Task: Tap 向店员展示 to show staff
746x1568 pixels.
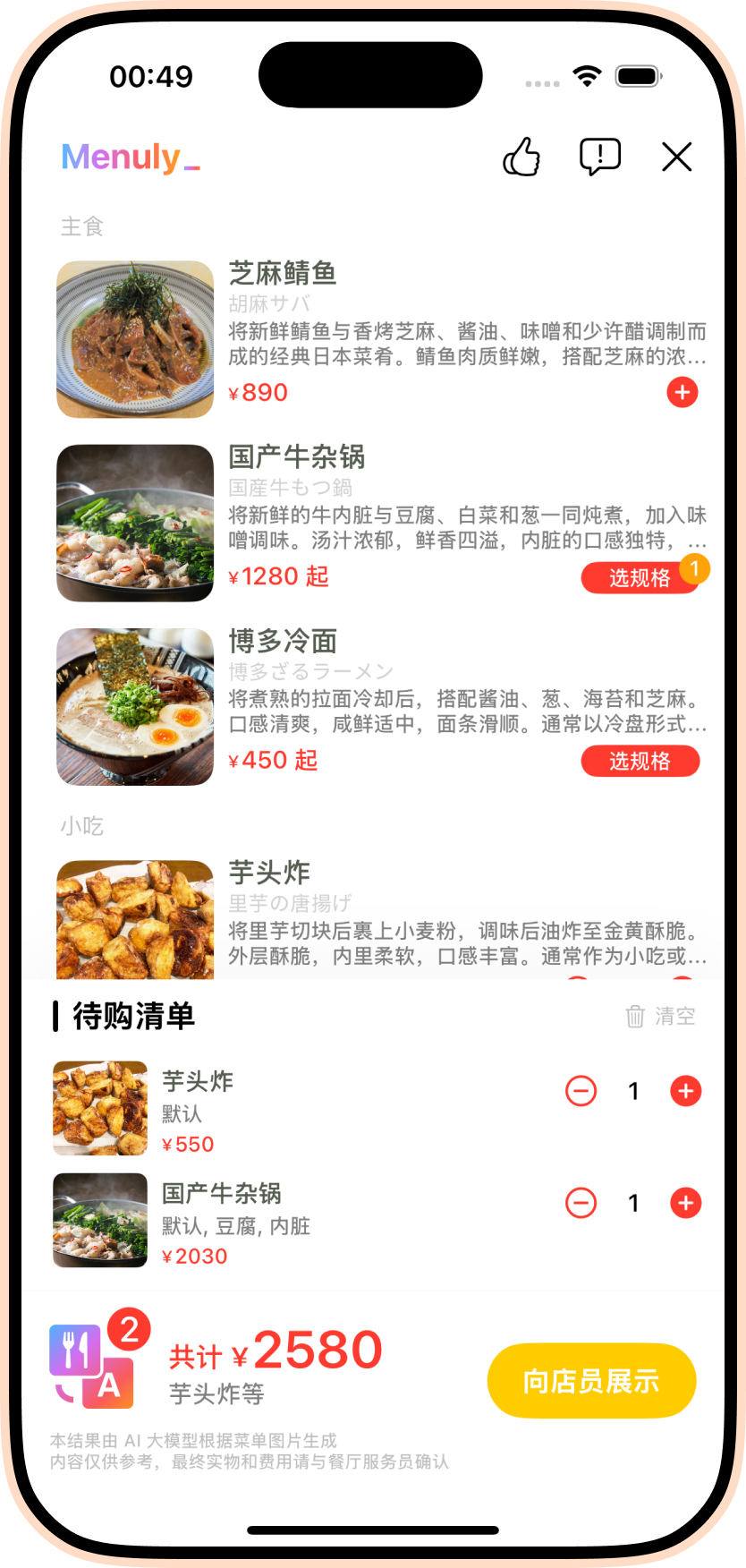Action: tap(591, 1381)
